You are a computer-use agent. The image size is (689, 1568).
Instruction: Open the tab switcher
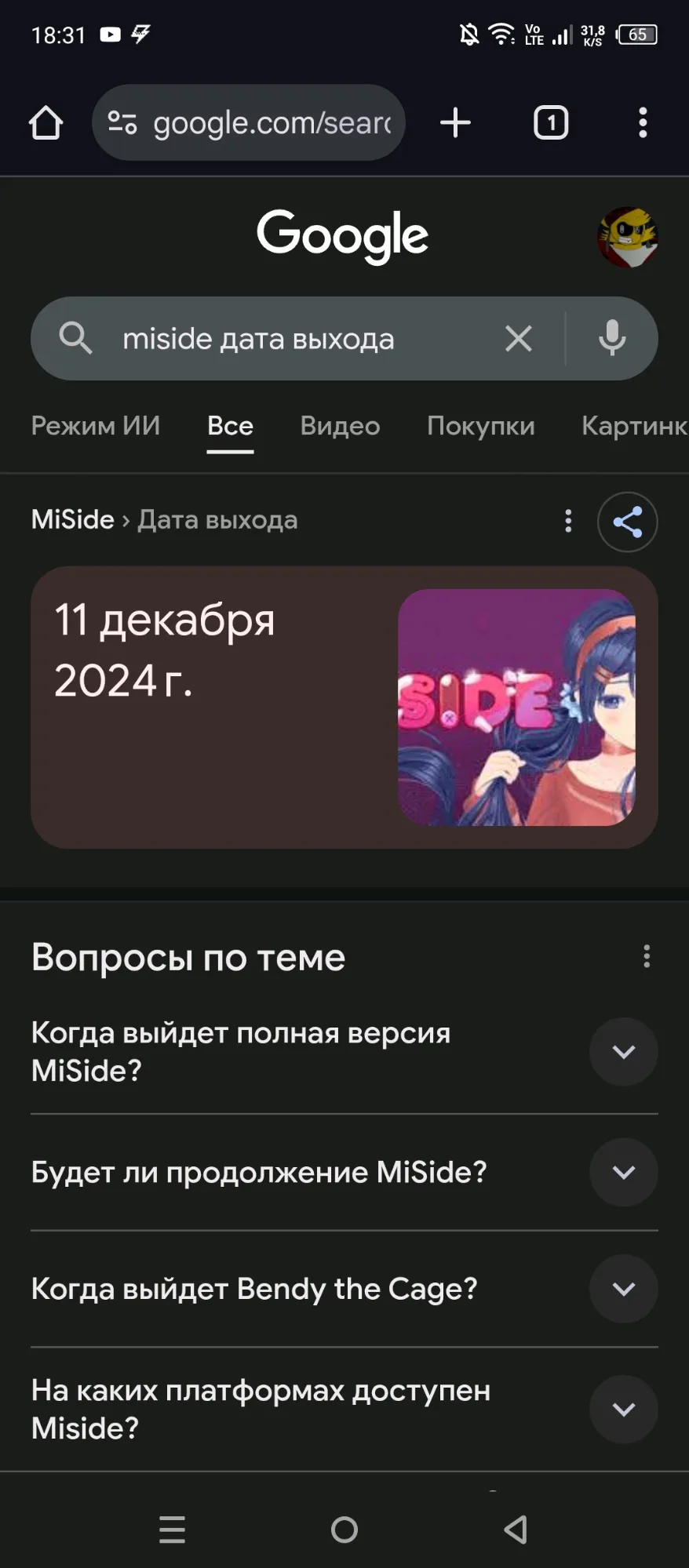pos(551,123)
